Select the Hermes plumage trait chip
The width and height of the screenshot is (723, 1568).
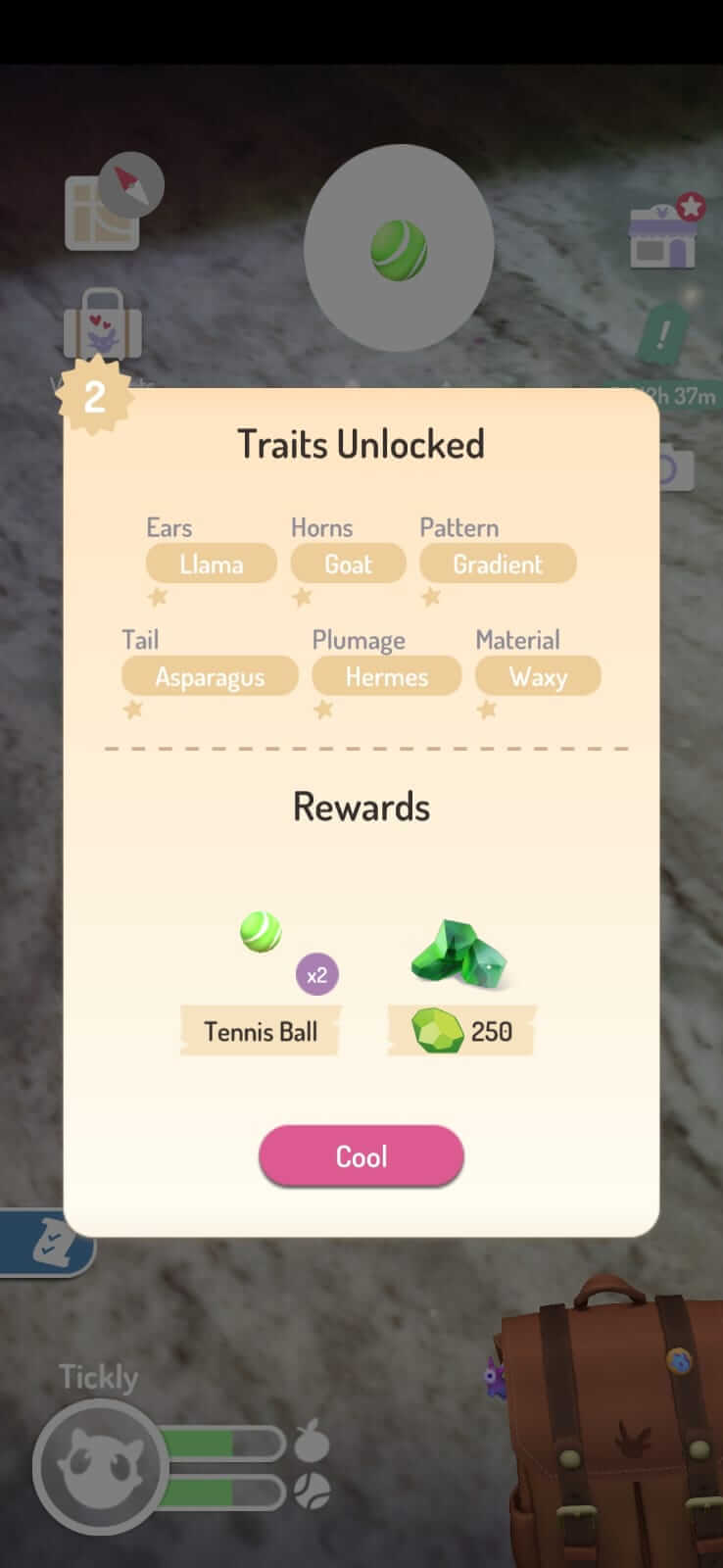point(386,676)
